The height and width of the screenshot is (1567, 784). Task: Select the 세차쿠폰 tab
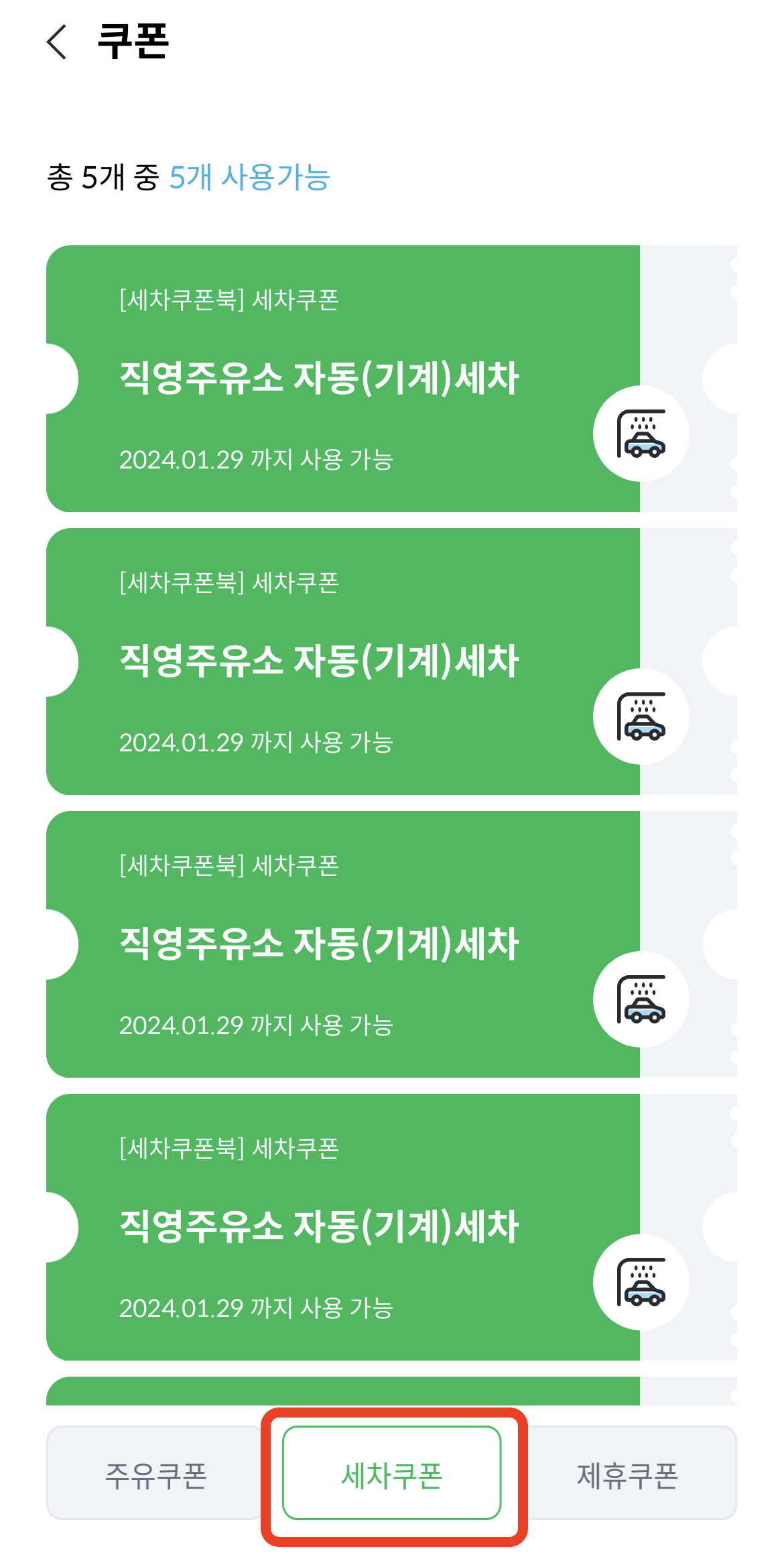pyautogui.click(x=392, y=1472)
